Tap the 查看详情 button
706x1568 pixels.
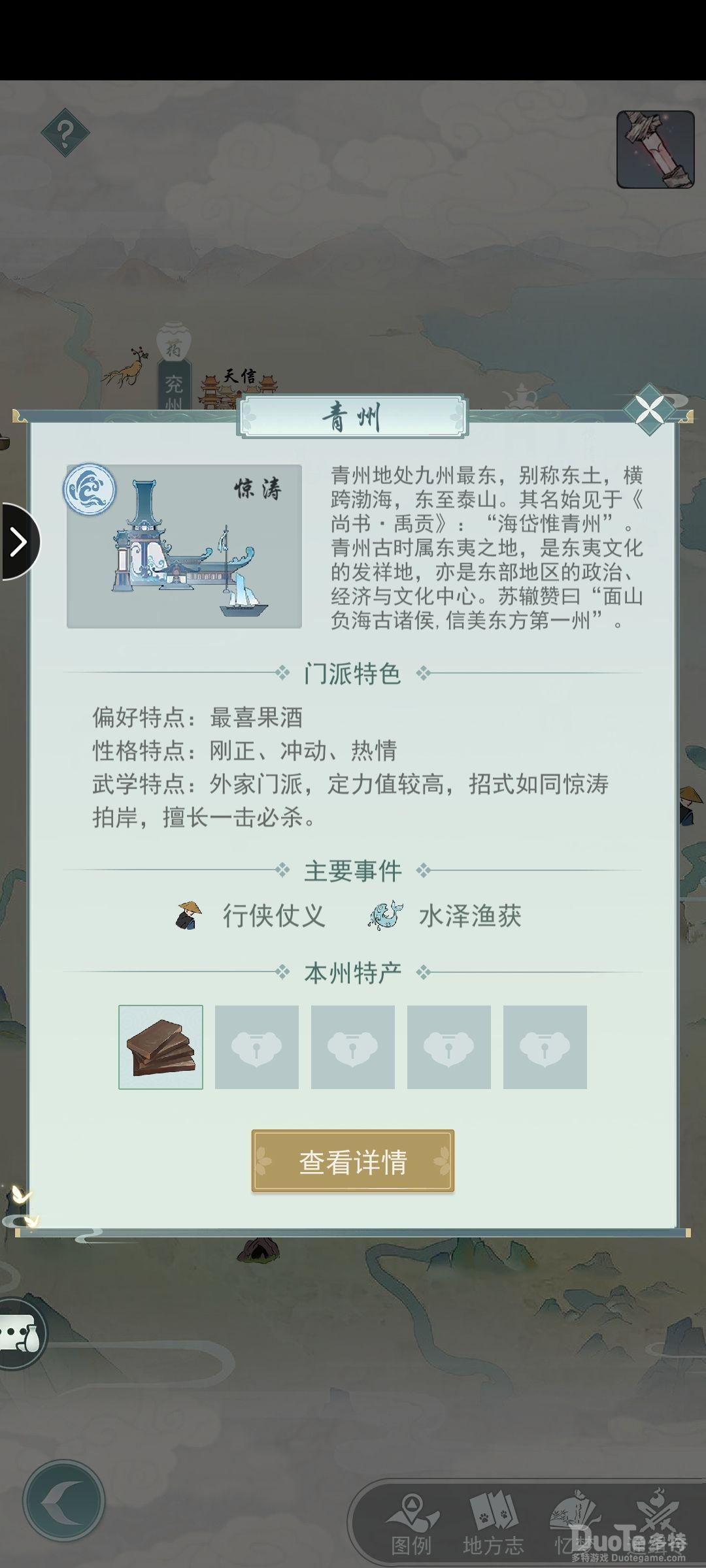click(x=353, y=1162)
